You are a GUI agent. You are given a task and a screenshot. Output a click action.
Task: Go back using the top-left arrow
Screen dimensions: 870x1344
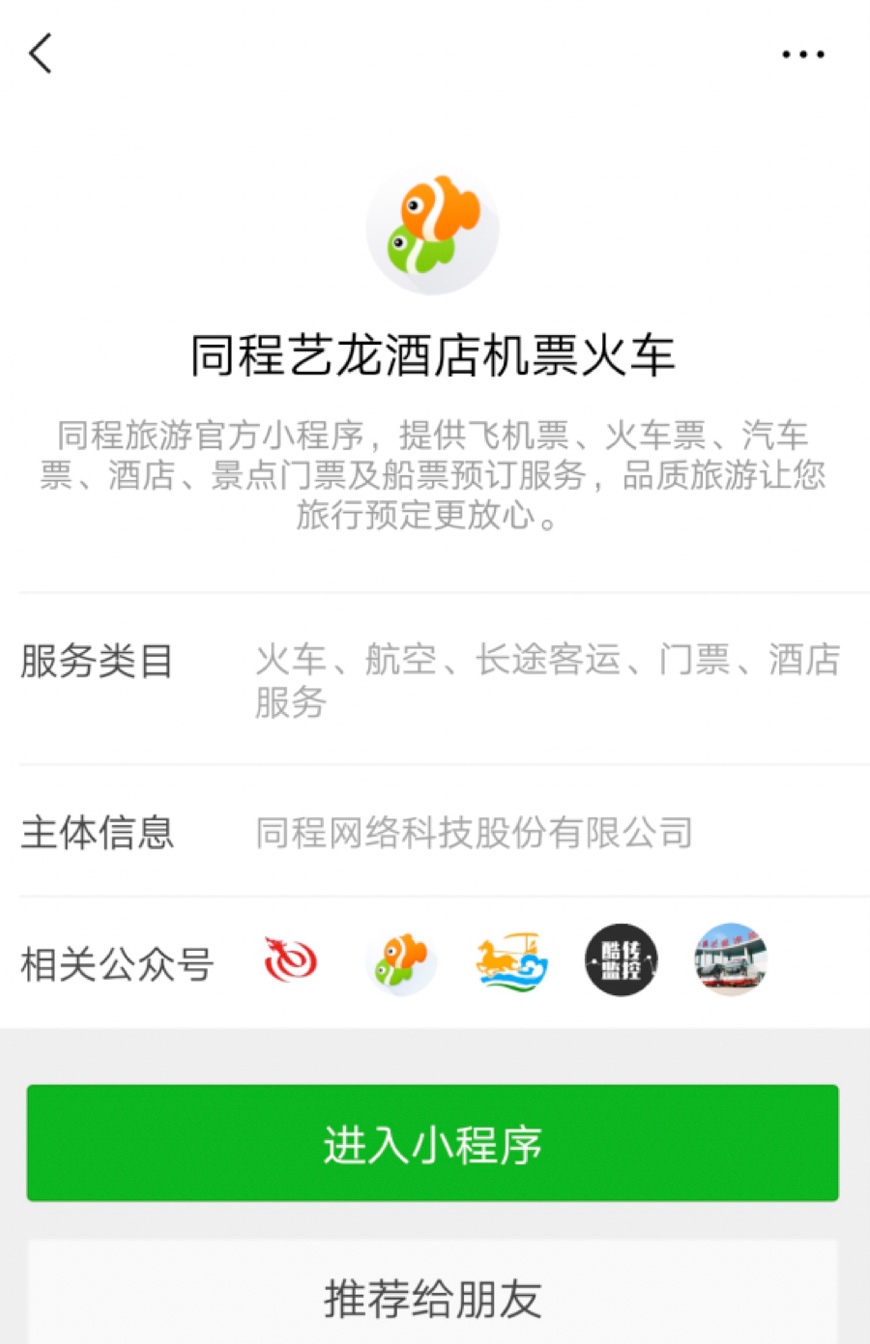pyautogui.click(x=41, y=54)
